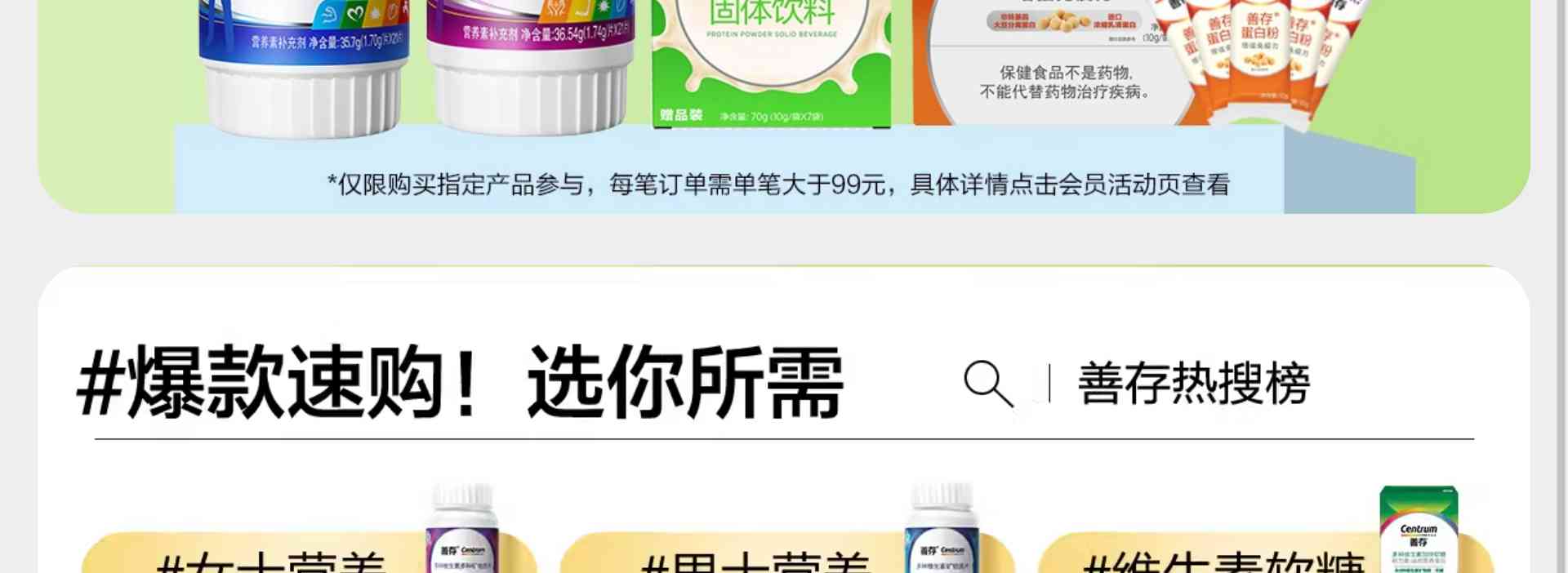The image size is (1568, 573).
Task: Open the 善存热搜榜 search bar
Action: (x=1193, y=383)
